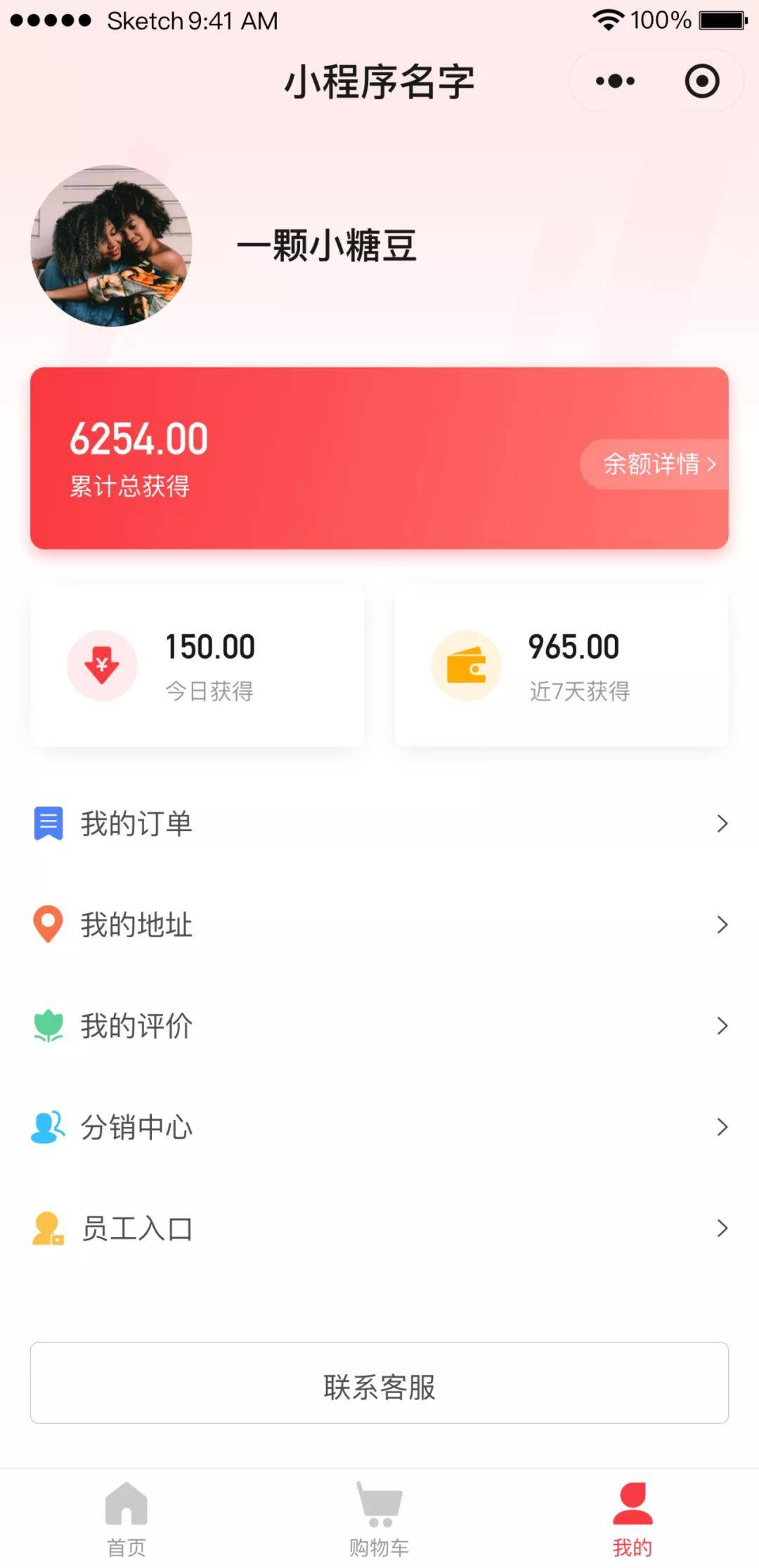759x1568 pixels.
Task: Switch to the 购物车 tab
Action: click(379, 1519)
